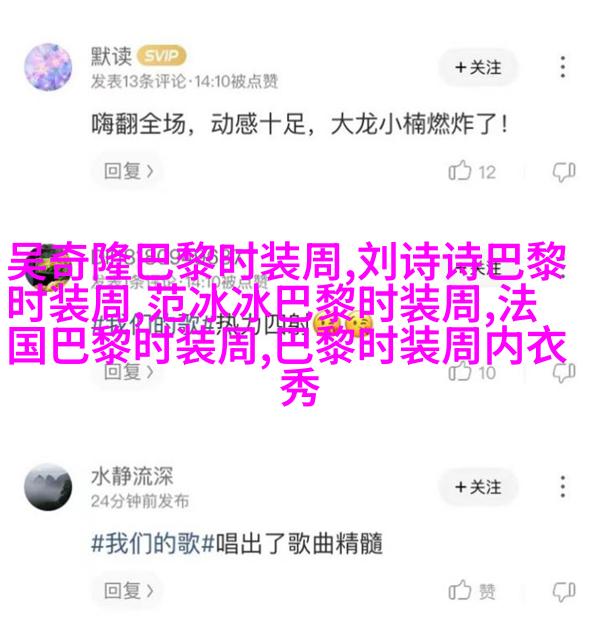View 水静流深's profile avatar
600x638 pixels.
coord(48,486)
